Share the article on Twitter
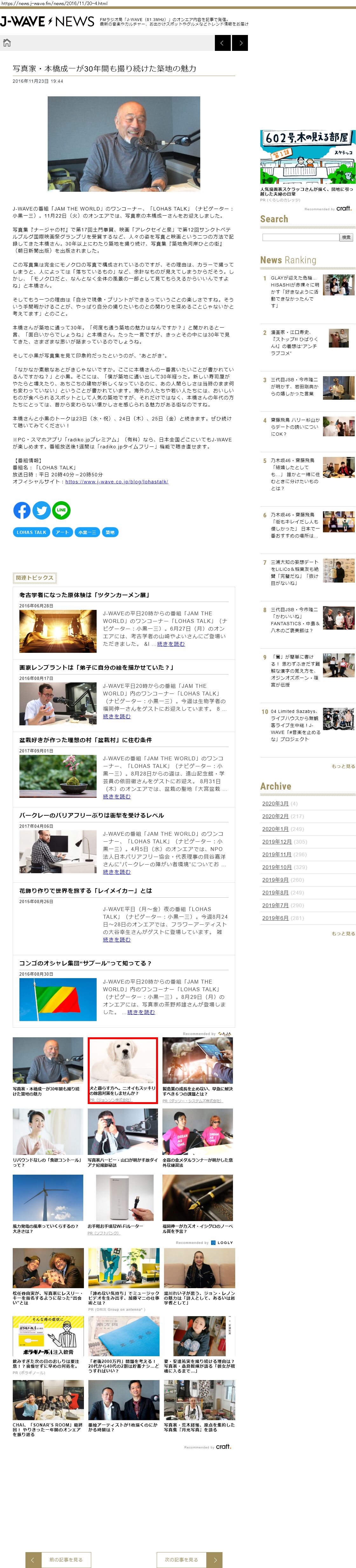This screenshot has height=1568, width=356. tap(41, 510)
